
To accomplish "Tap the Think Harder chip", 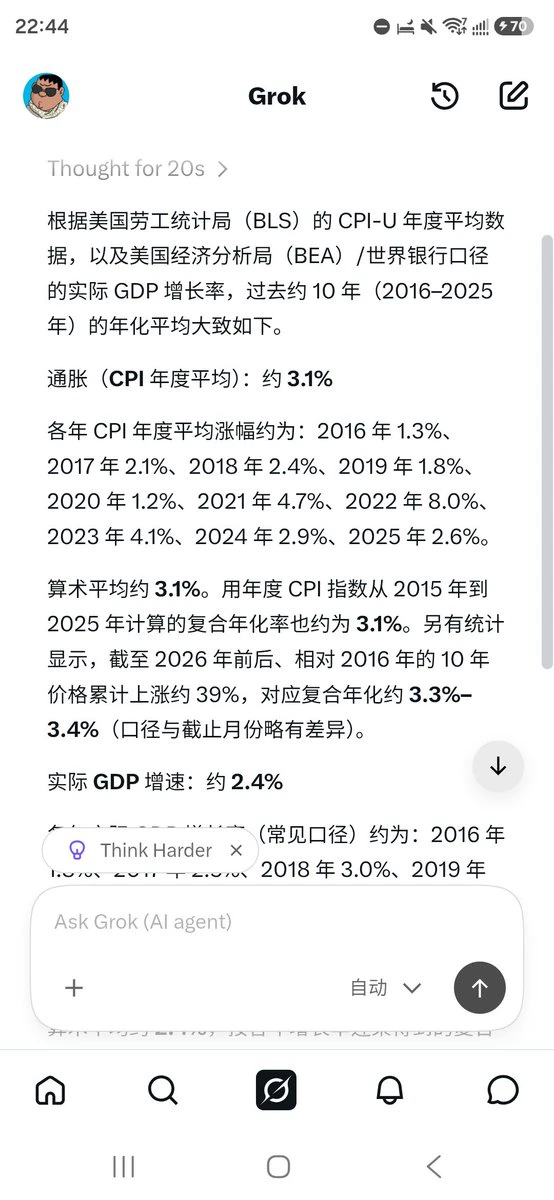I will coord(140,850).
